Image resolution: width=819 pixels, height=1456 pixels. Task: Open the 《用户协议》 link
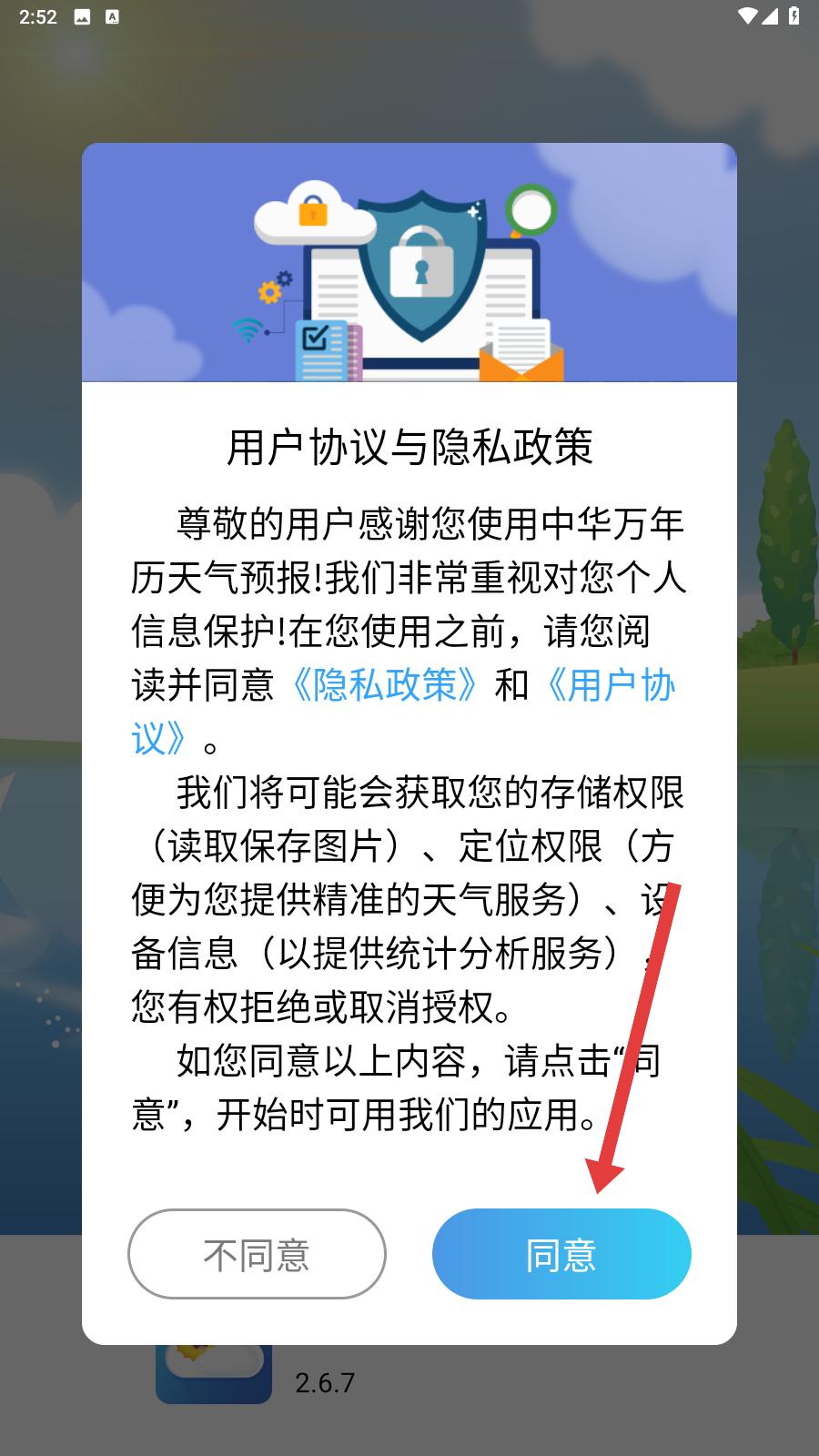pos(608,685)
